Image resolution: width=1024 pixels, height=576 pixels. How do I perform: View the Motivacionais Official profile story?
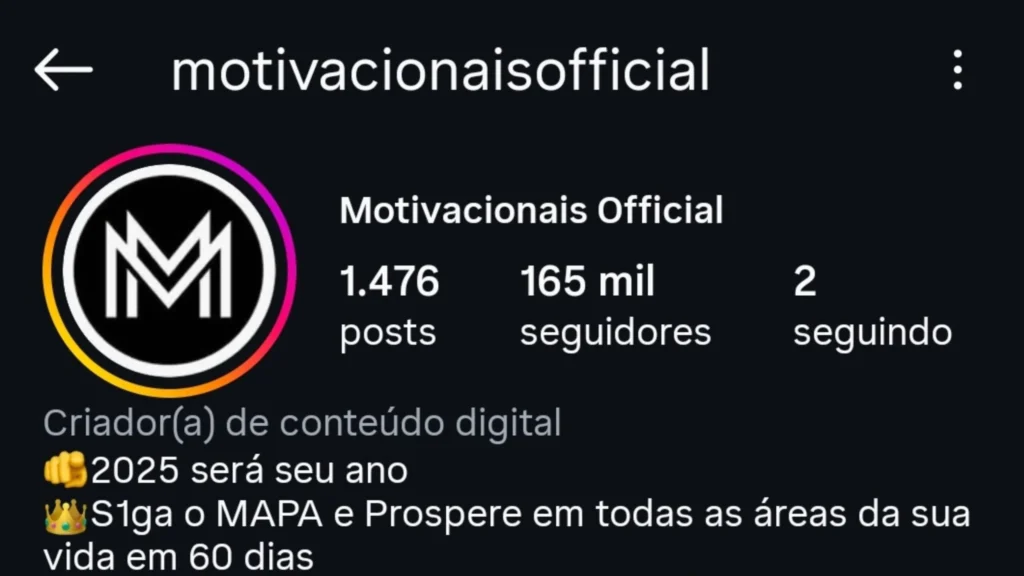click(x=169, y=270)
